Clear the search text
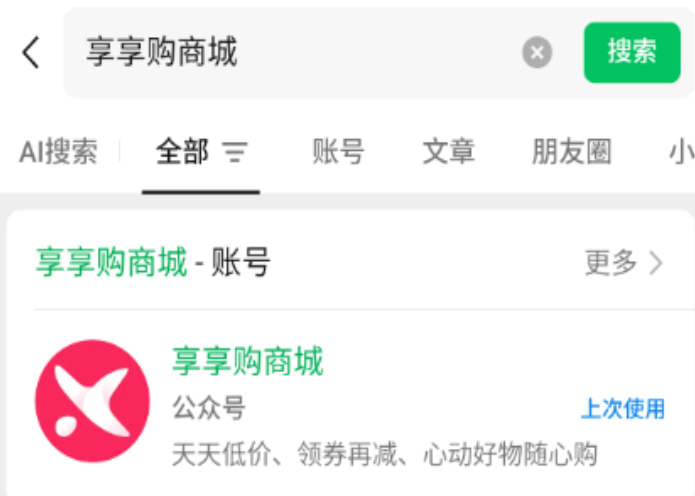The image size is (695, 496). coord(537,52)
